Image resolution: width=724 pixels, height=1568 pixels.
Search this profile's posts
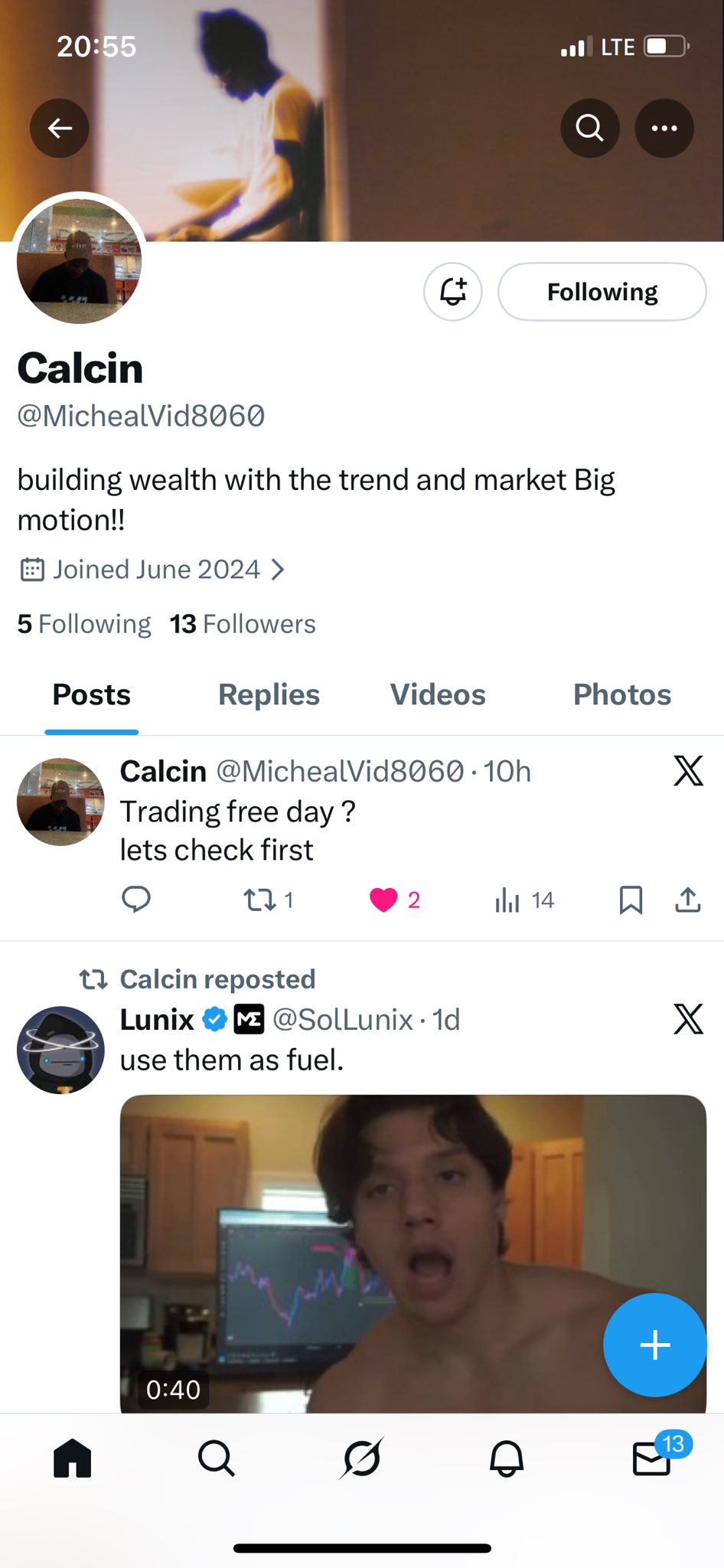[589, 128]
